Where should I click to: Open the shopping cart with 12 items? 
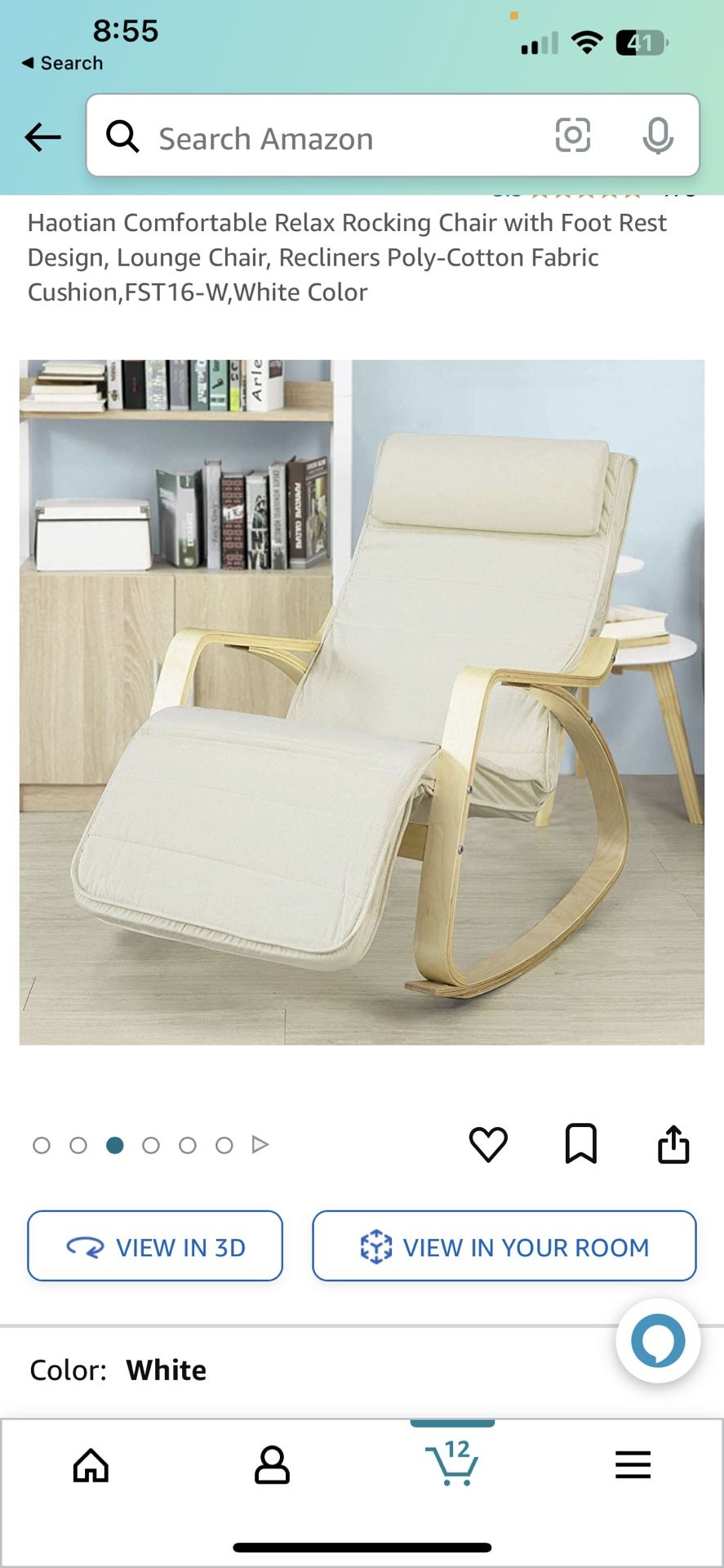[452, 1463]
